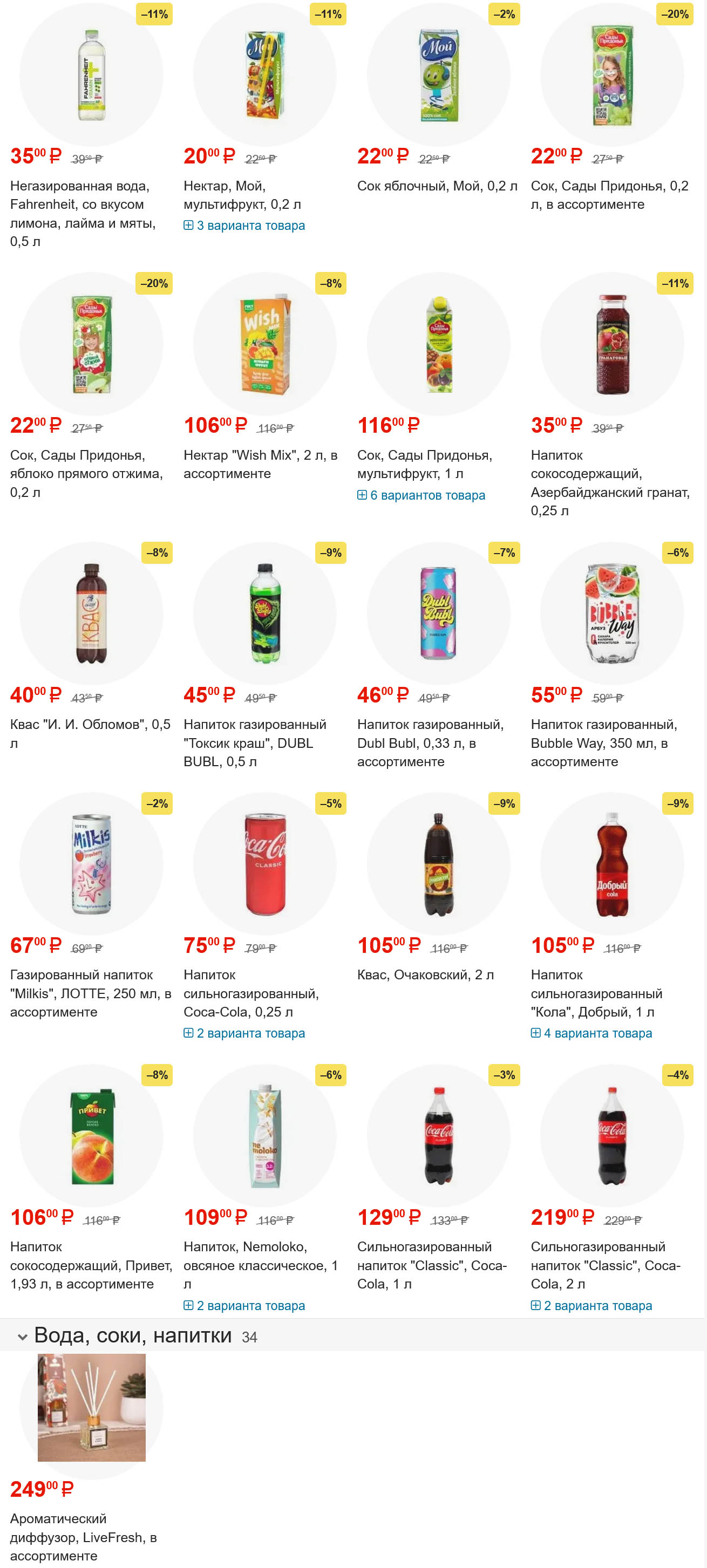Viewport: 707px width, 1568px height.
Task: Open Coca-Cola Classic 1 л product
Action: pyautogui.click(x=432, y=1265)
